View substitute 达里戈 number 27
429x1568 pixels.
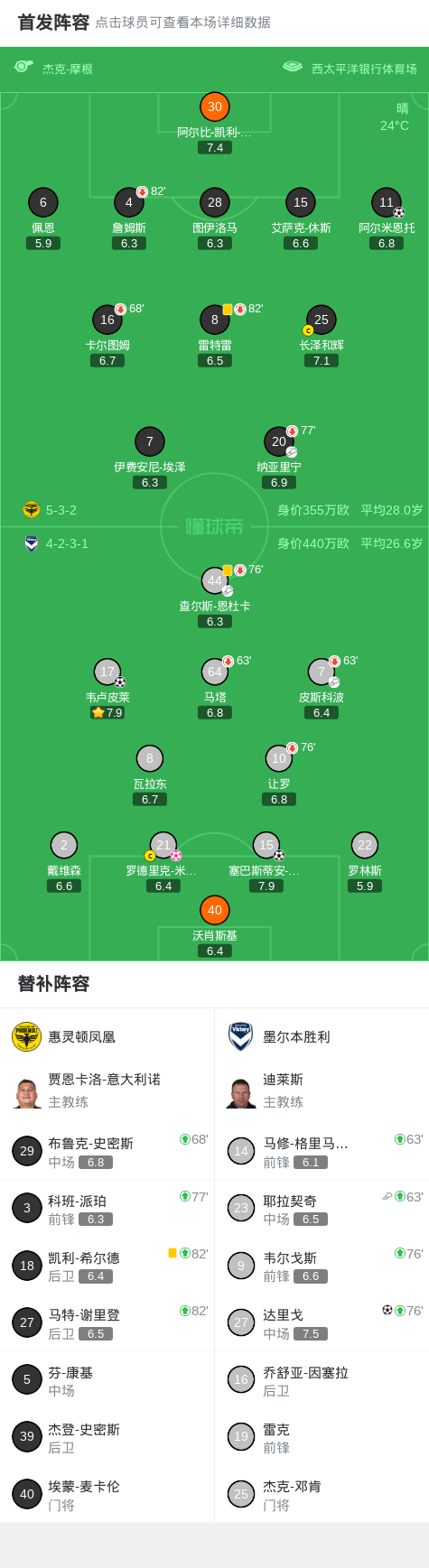[322, 1322]
